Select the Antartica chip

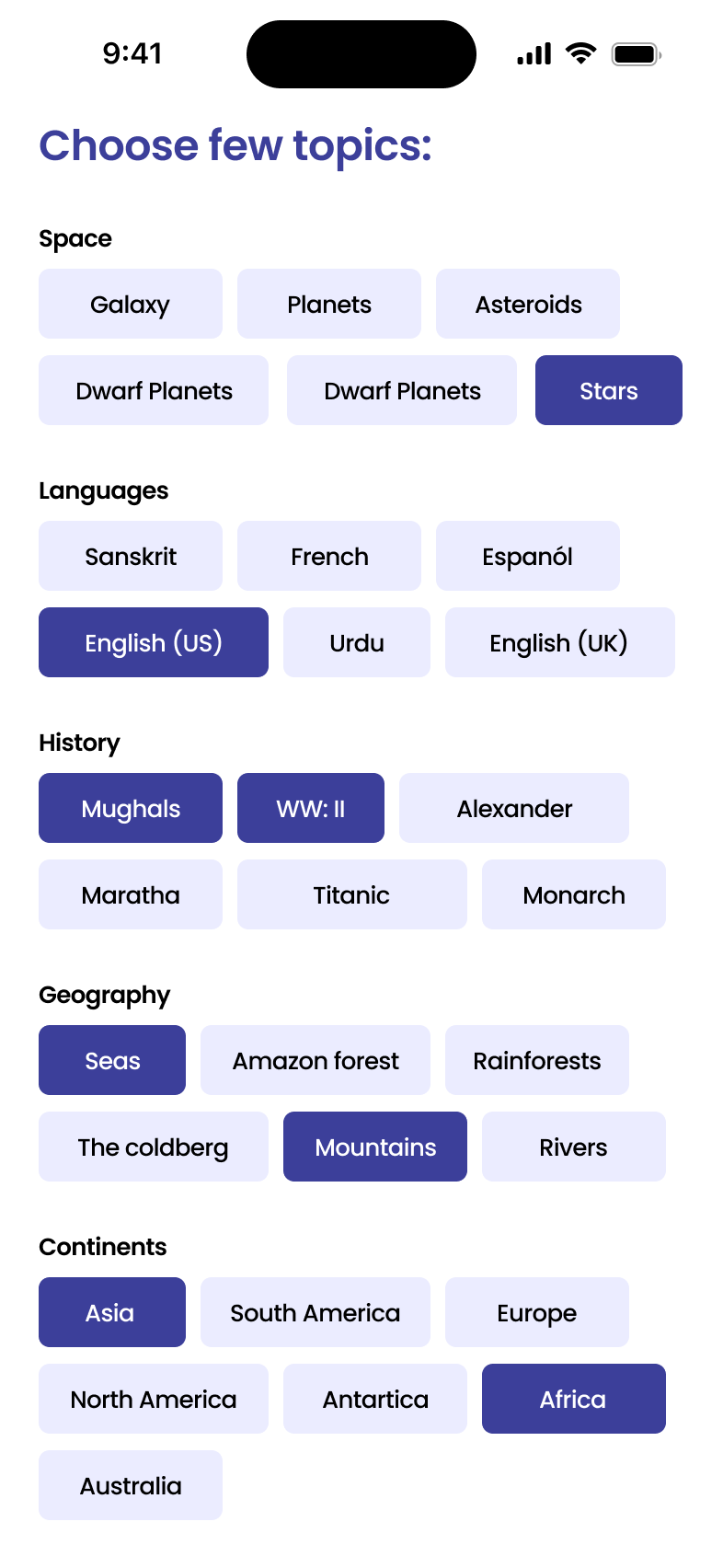(x=374, y=1399)
